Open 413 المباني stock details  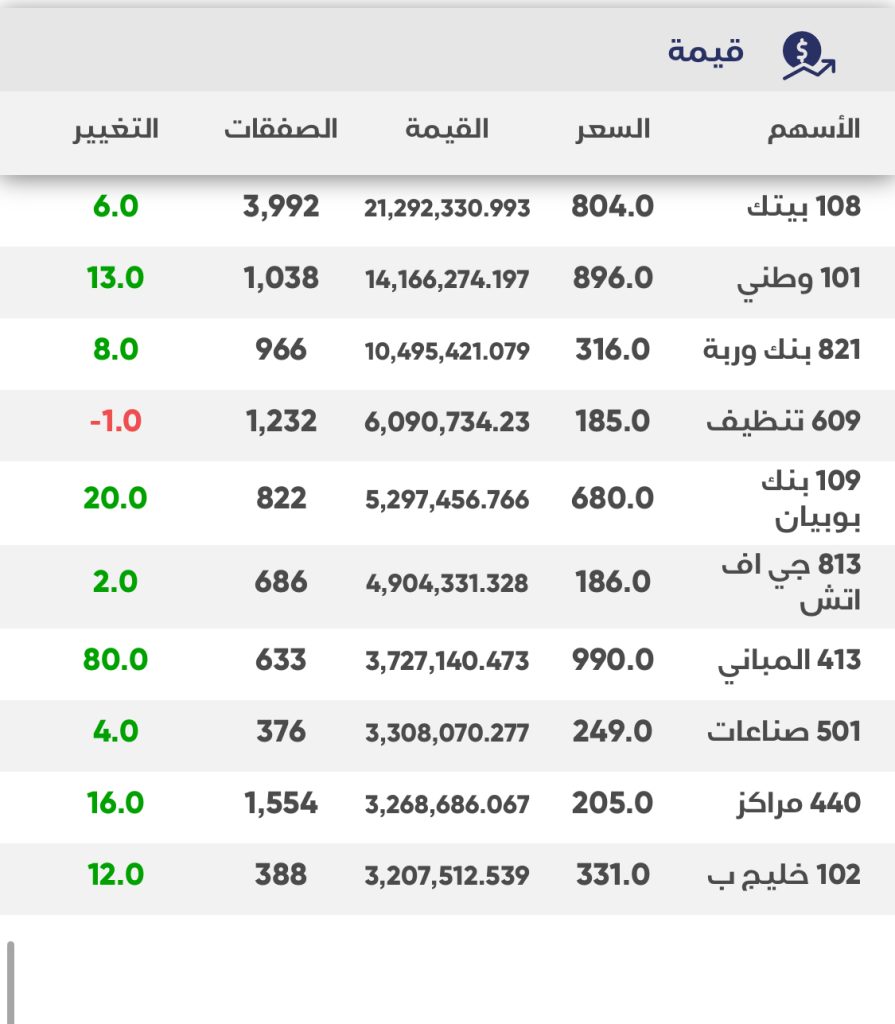point(789,660)
